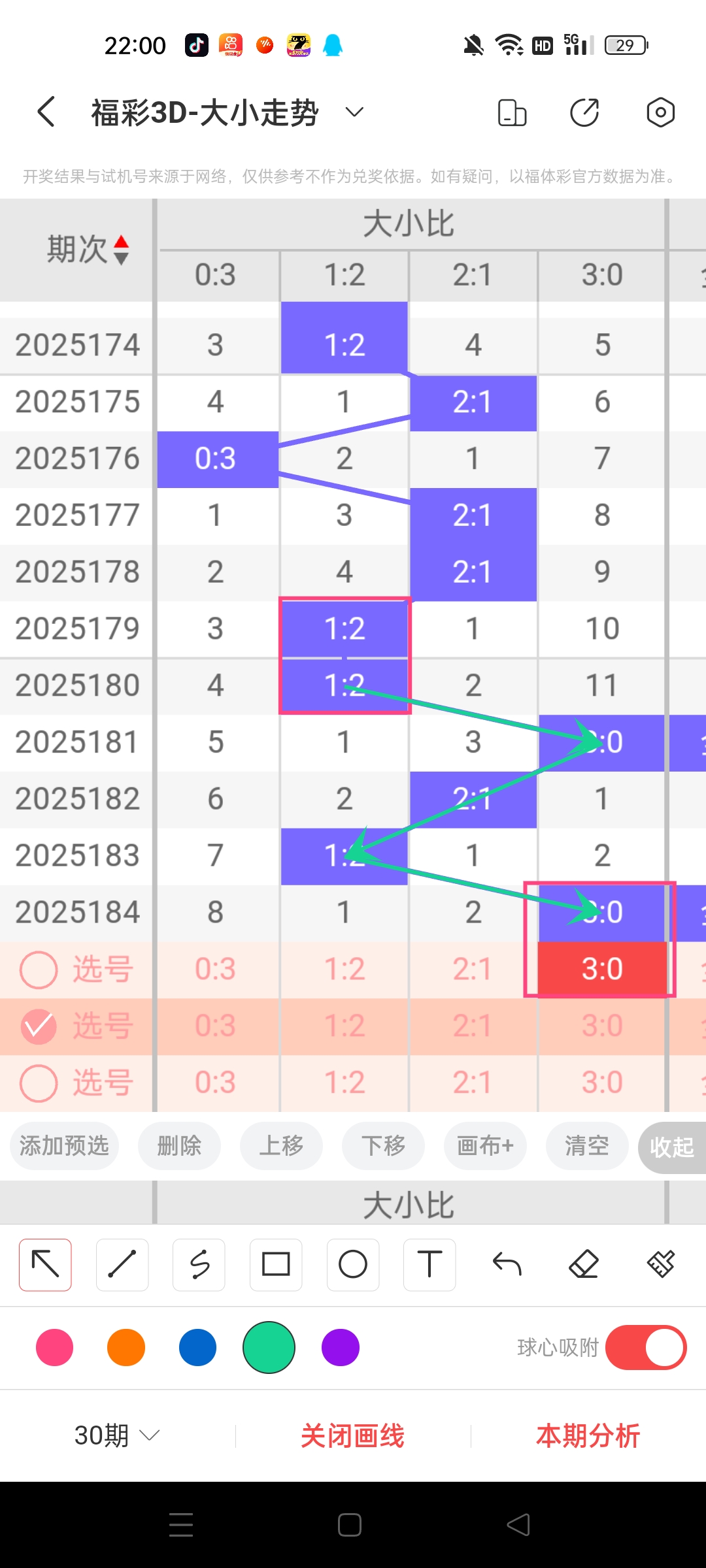Select the rectangle drawing tool
The height and width of the screenshot is (1568, 706).
pyautogui.click(x=276, y=1264)
